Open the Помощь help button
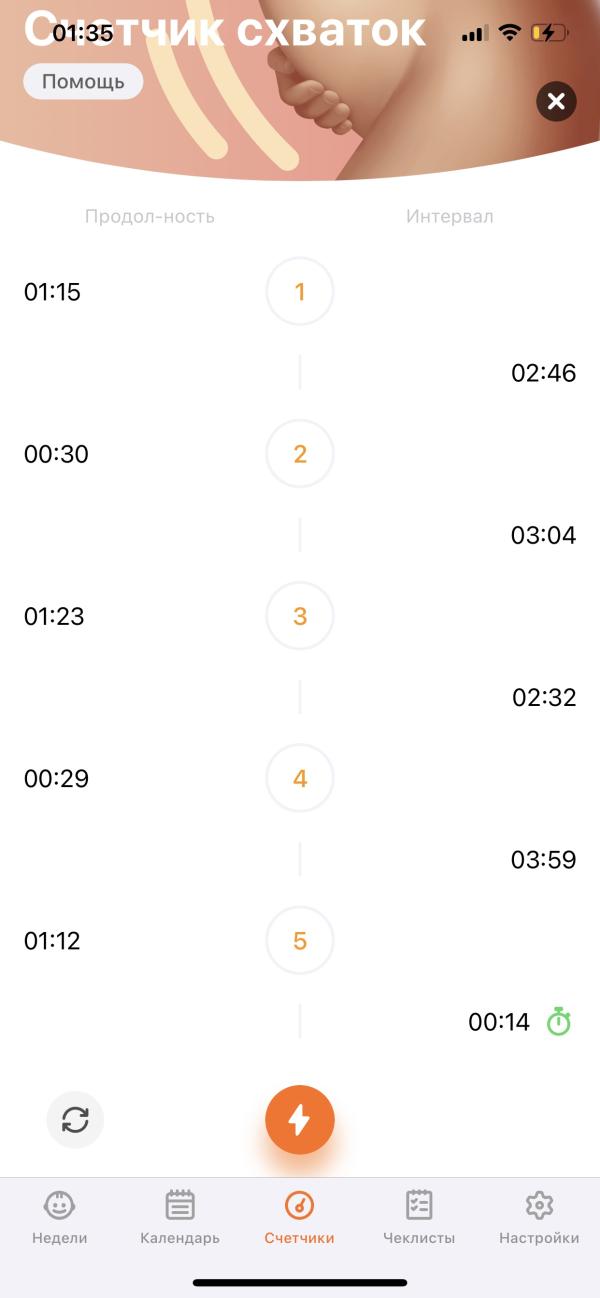The height and width of the screenshot is (1298, 600). click(x=83, y=82)
